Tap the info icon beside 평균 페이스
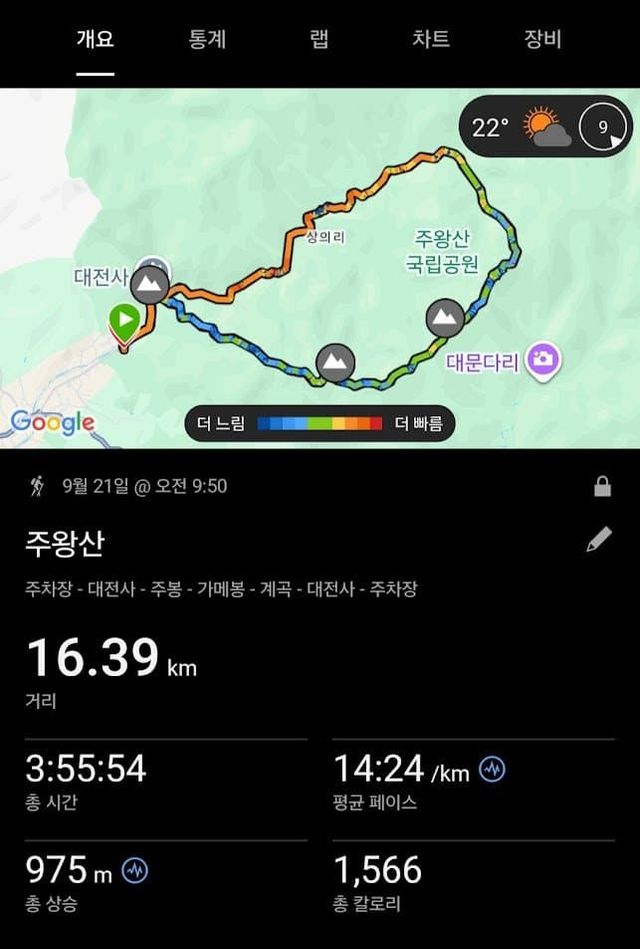The height and width of the screenshot is (949, 640). tap(492, 769)
